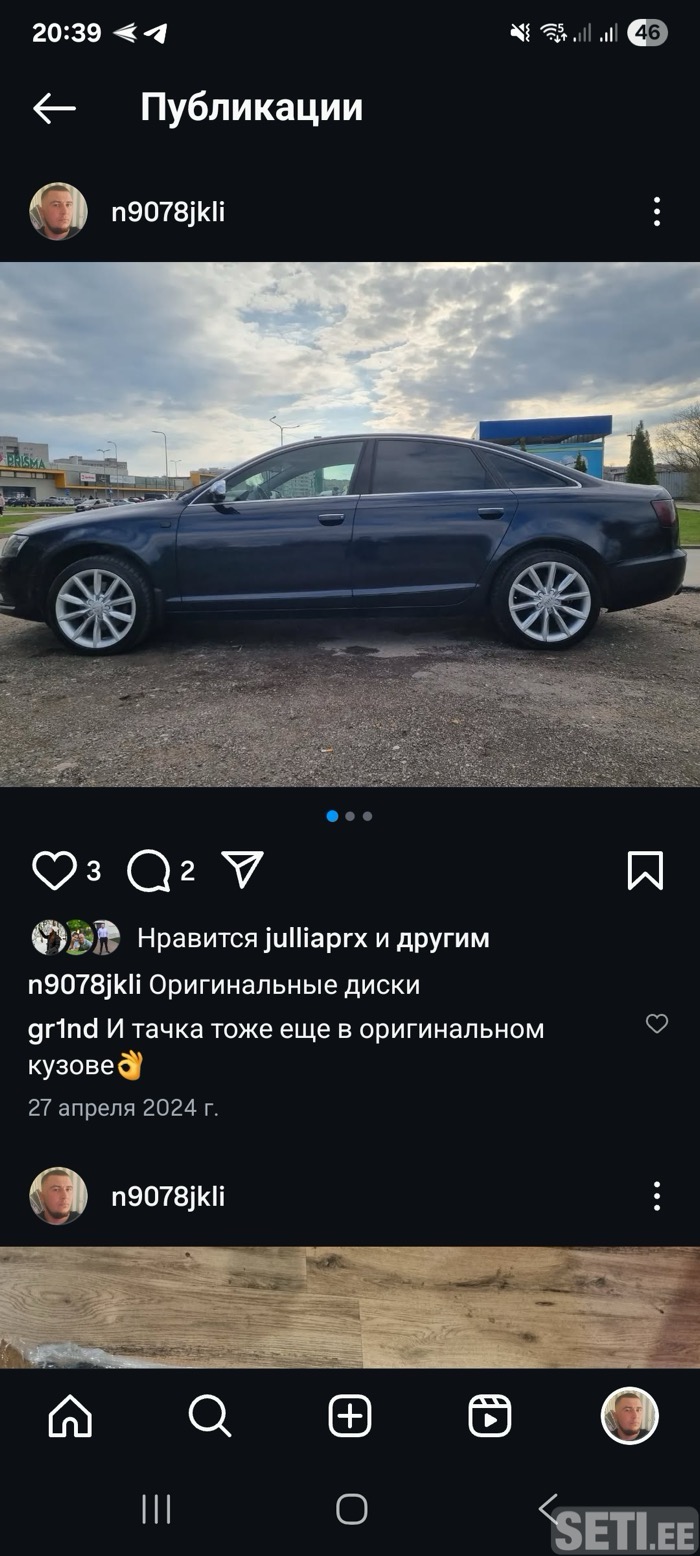The width and height of the screenshot is (700, 1556).
Task: Bookmark the car post
Action: click(645, 871)
